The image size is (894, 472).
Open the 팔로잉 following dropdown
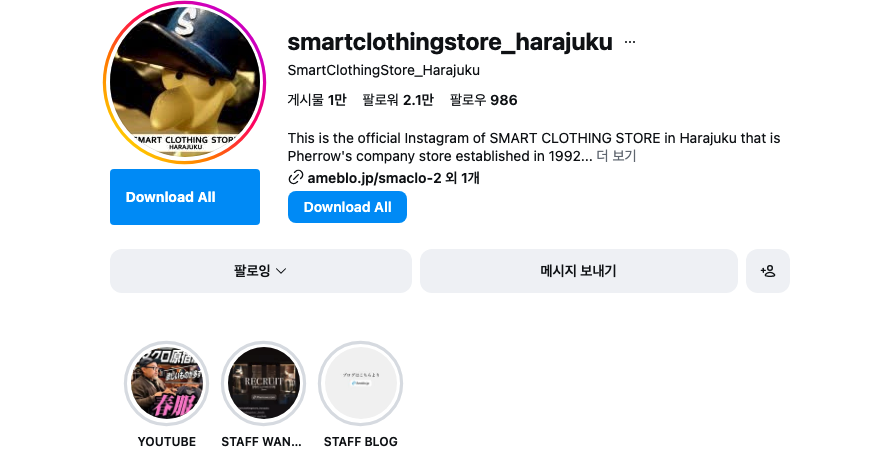click(x=260, y=271)
